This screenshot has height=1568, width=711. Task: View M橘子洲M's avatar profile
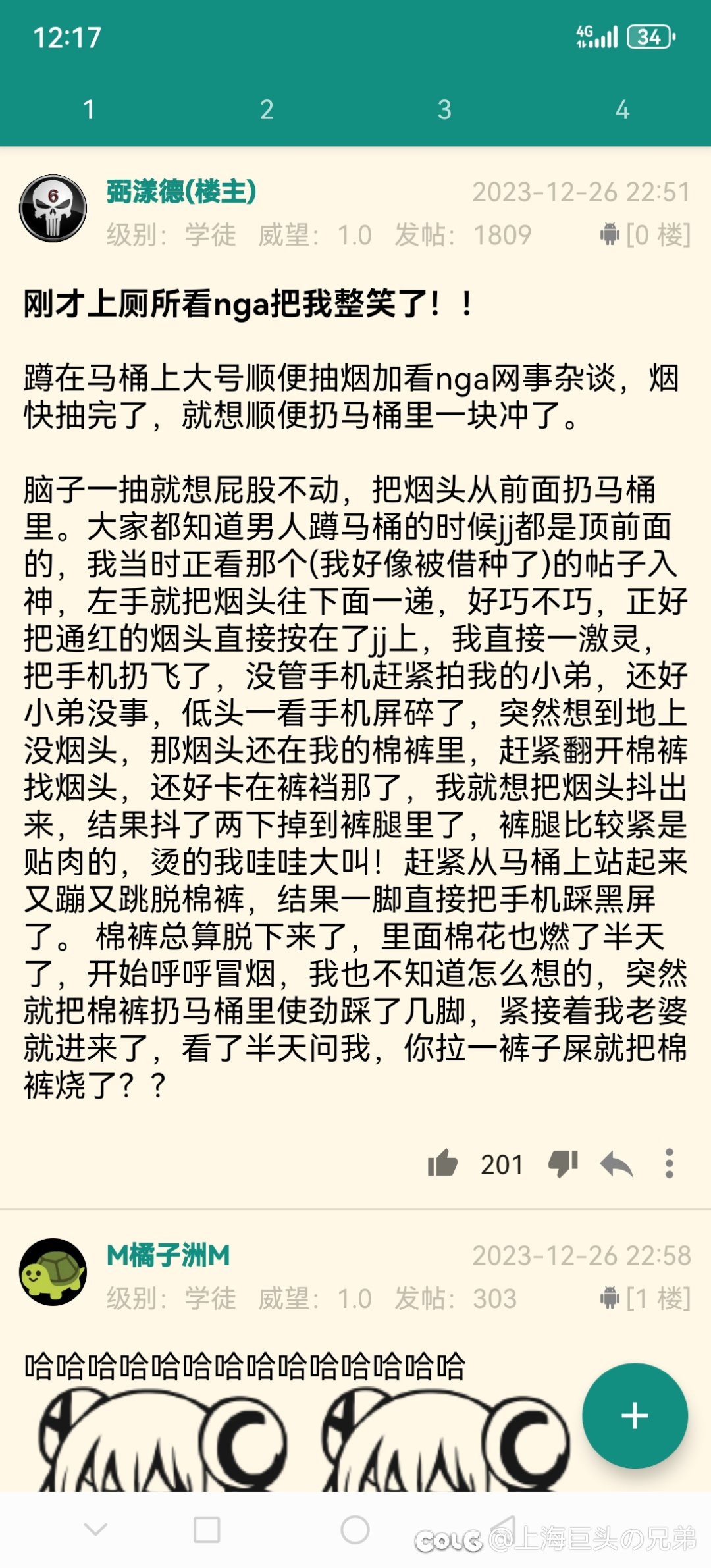53,1272
